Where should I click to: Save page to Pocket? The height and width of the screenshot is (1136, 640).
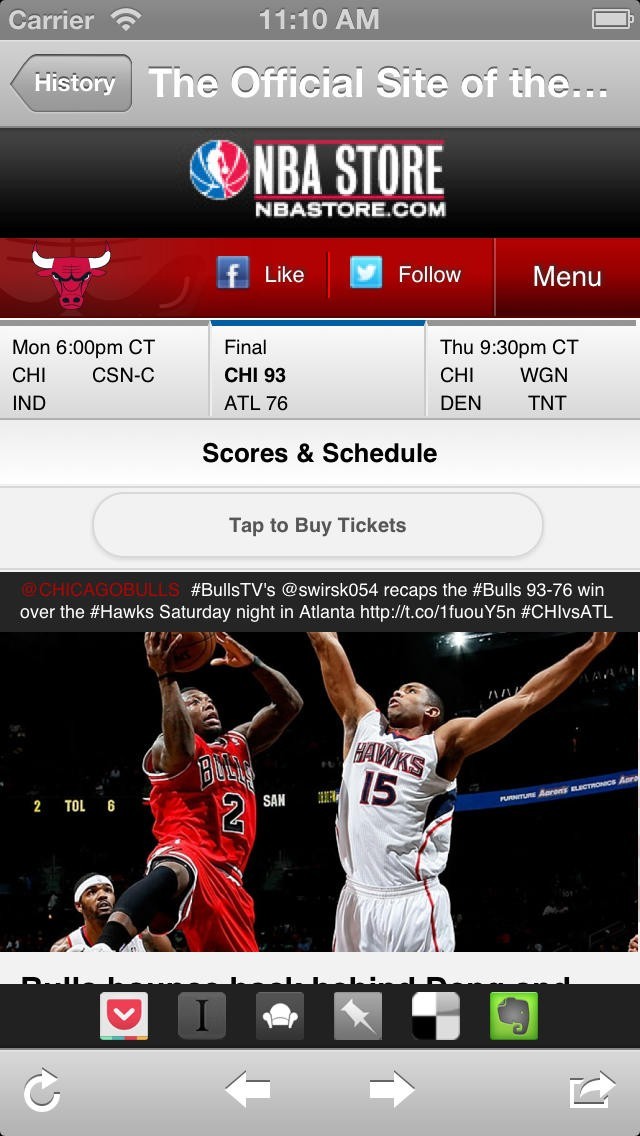click(x=124, y=1016)
